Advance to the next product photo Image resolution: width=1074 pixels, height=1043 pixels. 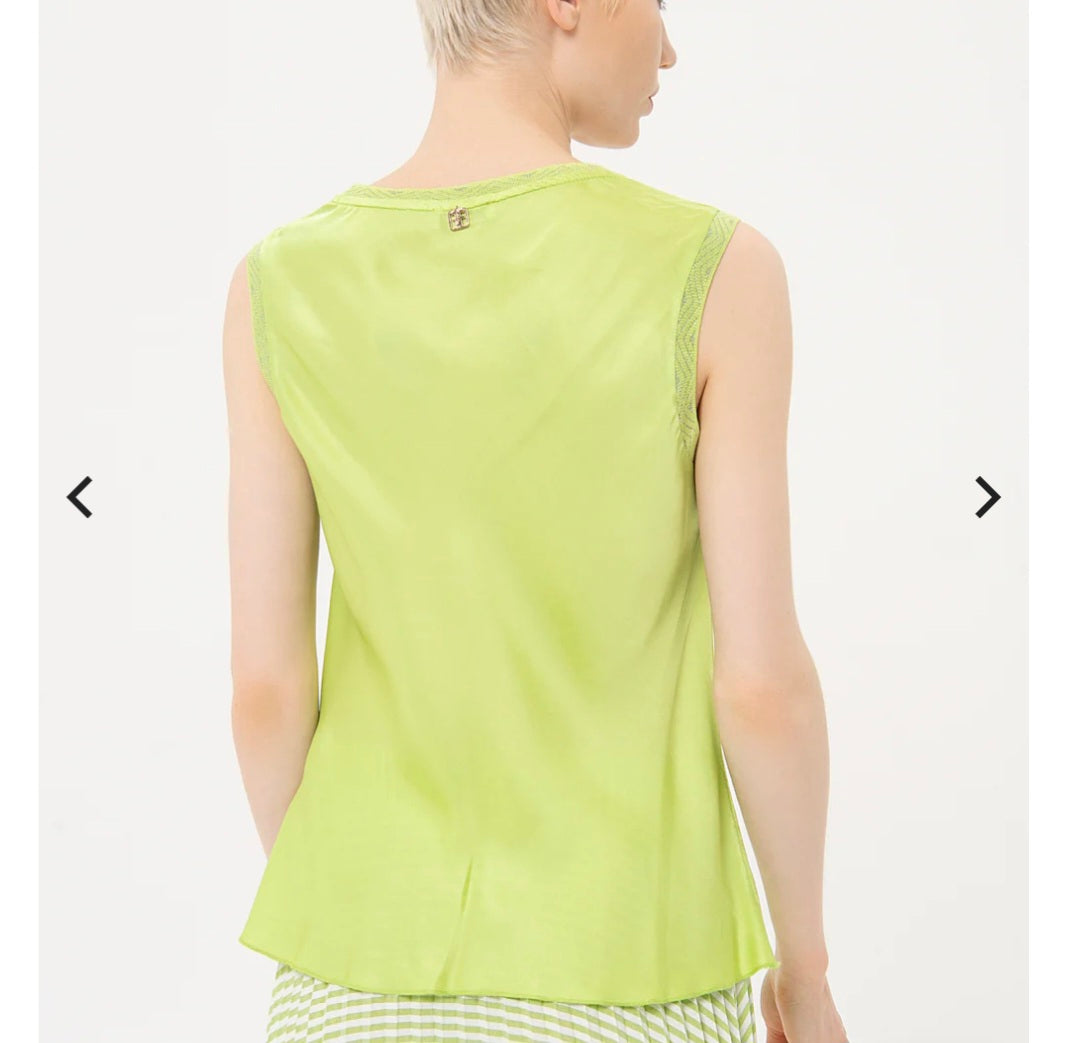click(987, 497)
